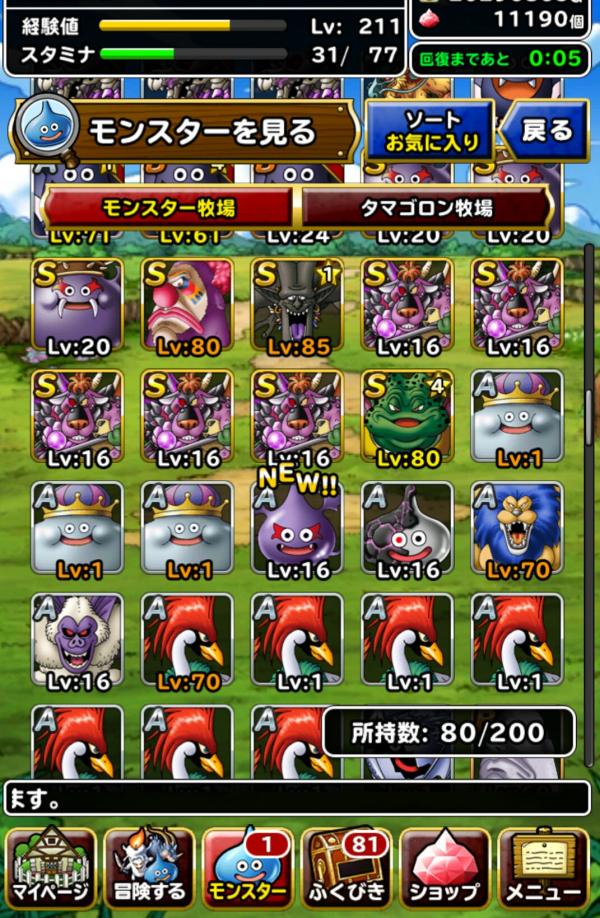The image size is (600, 918).
Task: Select the blue lion monster Lv:70
Action: click(x=516, y=528)
